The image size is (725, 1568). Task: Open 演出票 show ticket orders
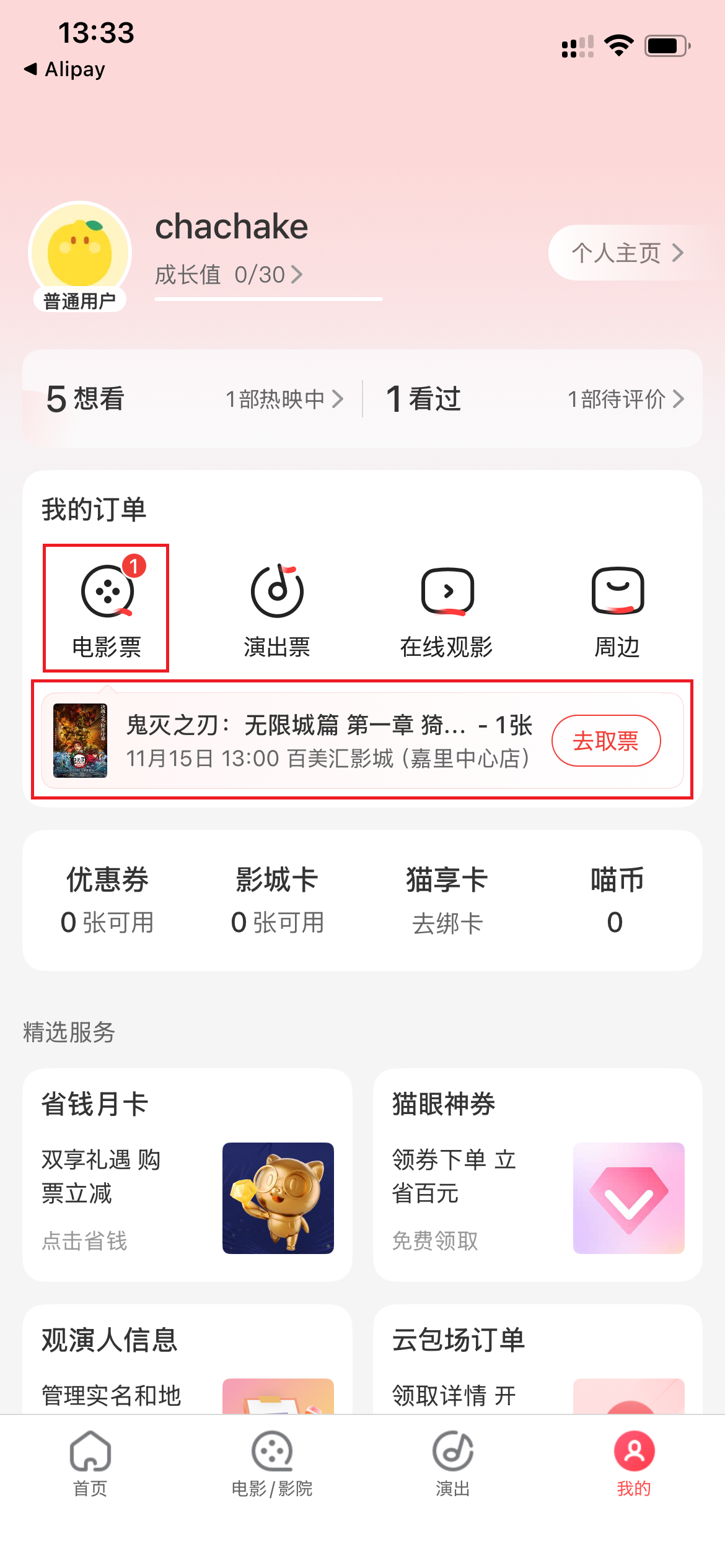277,608
